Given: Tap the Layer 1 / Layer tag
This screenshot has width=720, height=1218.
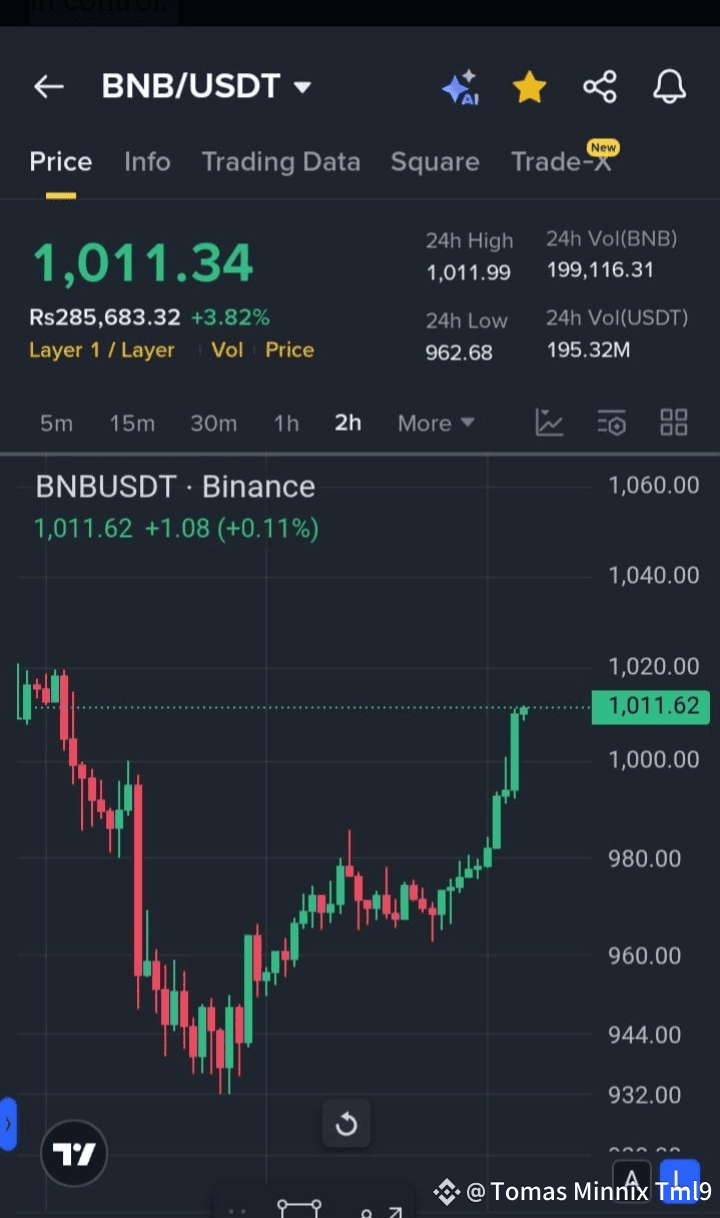Looking at the screenshot, I should pyautogui.click(x=101, y=350).
